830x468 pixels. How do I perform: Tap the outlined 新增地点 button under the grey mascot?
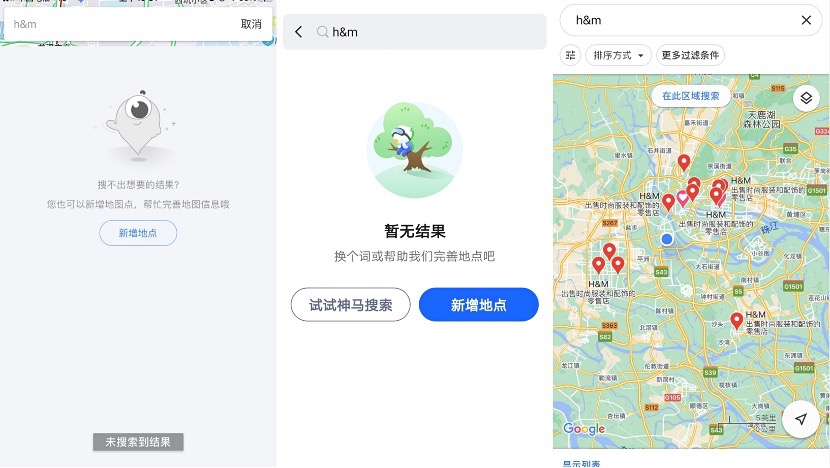coord(138,233)
